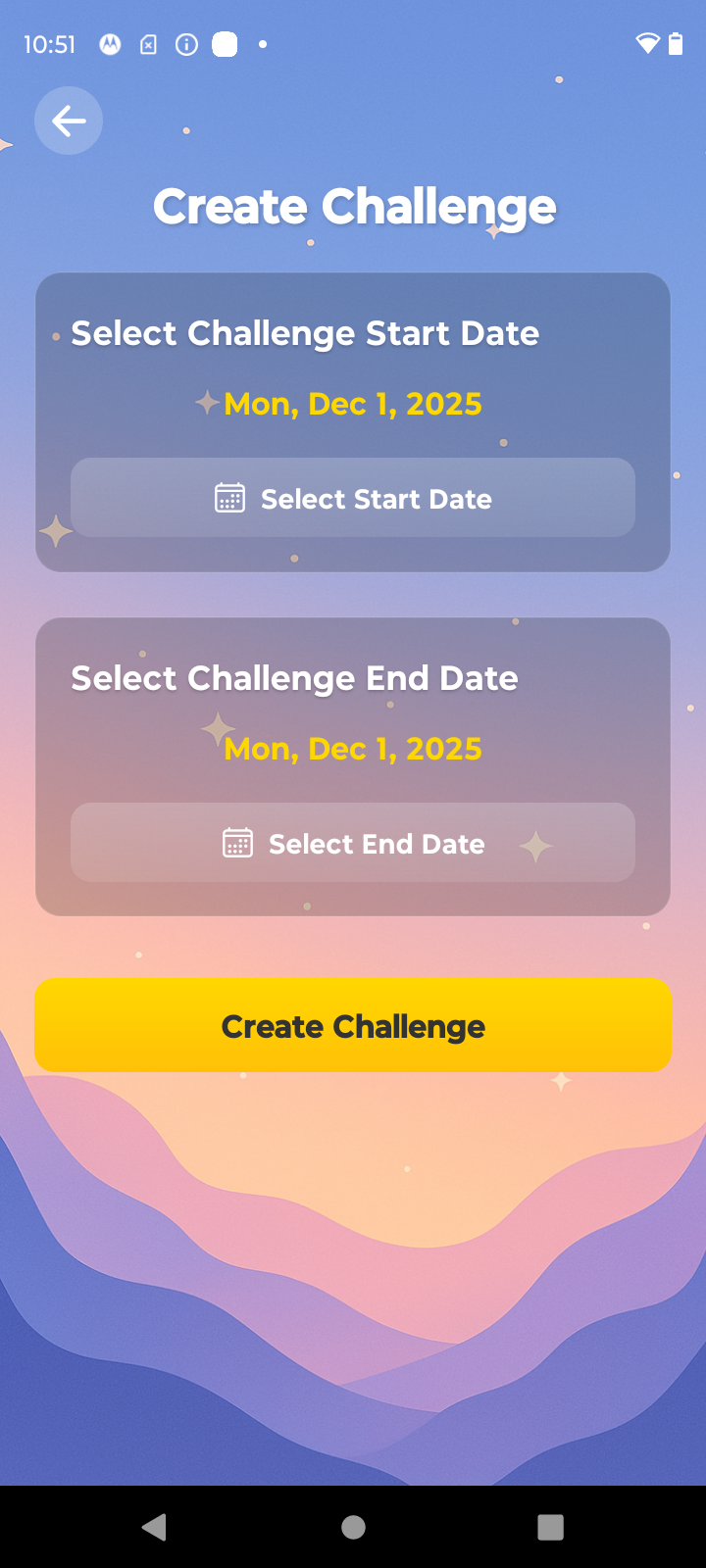Tap the clock in the status bar
Viewport: 706px width, 1568px height.
point(50,43)
